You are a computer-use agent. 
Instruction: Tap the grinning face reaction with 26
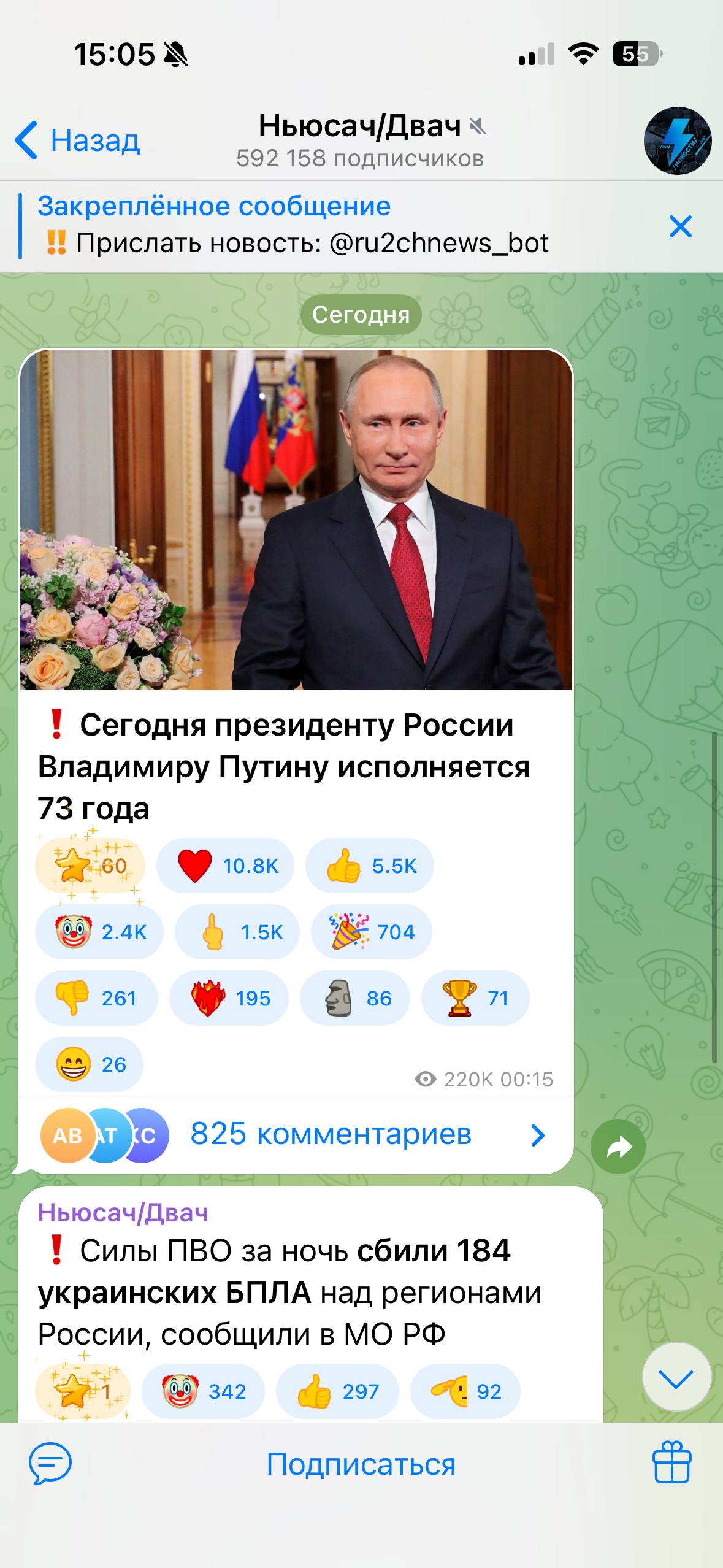click(90, 1064)
